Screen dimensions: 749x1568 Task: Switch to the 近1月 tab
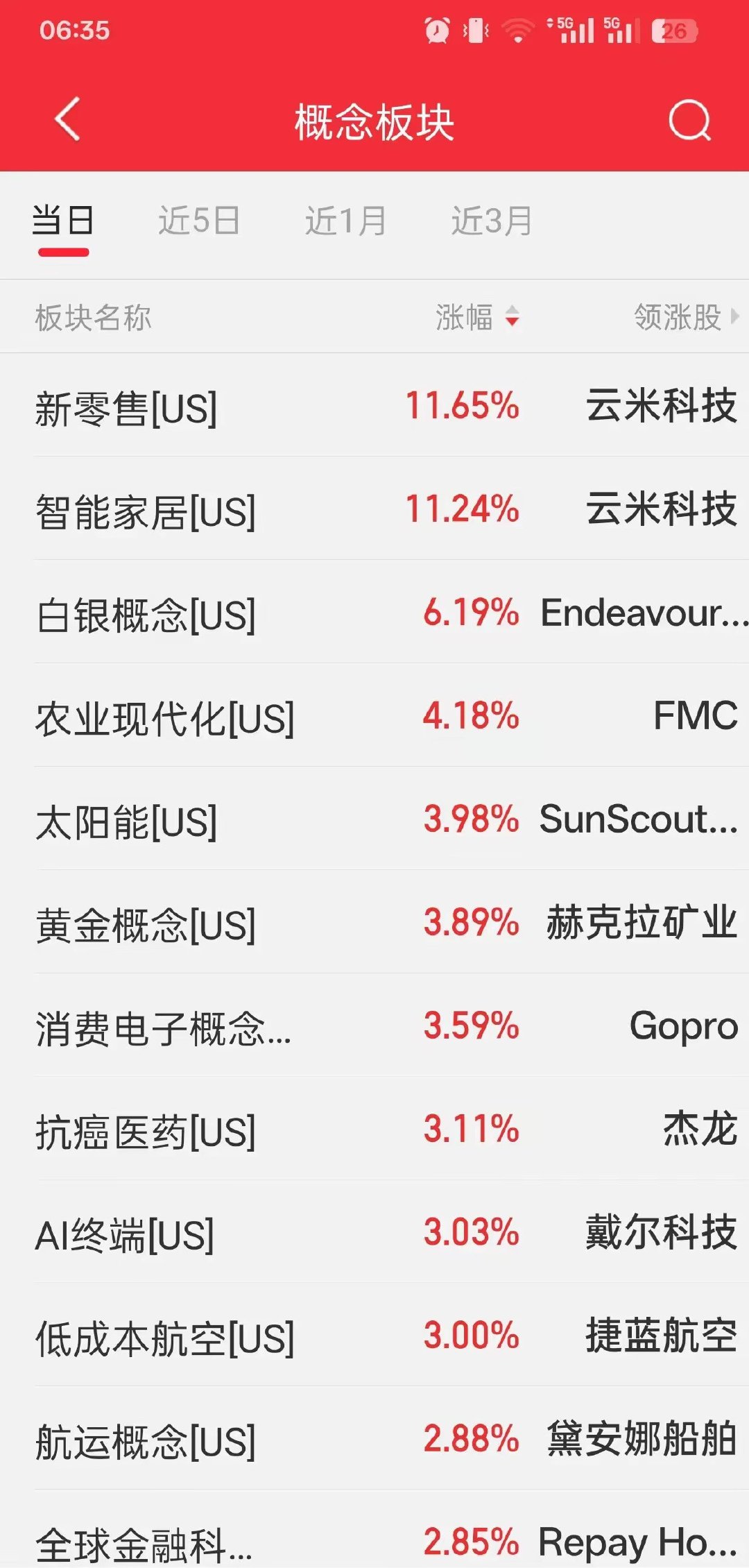point(345,221)
